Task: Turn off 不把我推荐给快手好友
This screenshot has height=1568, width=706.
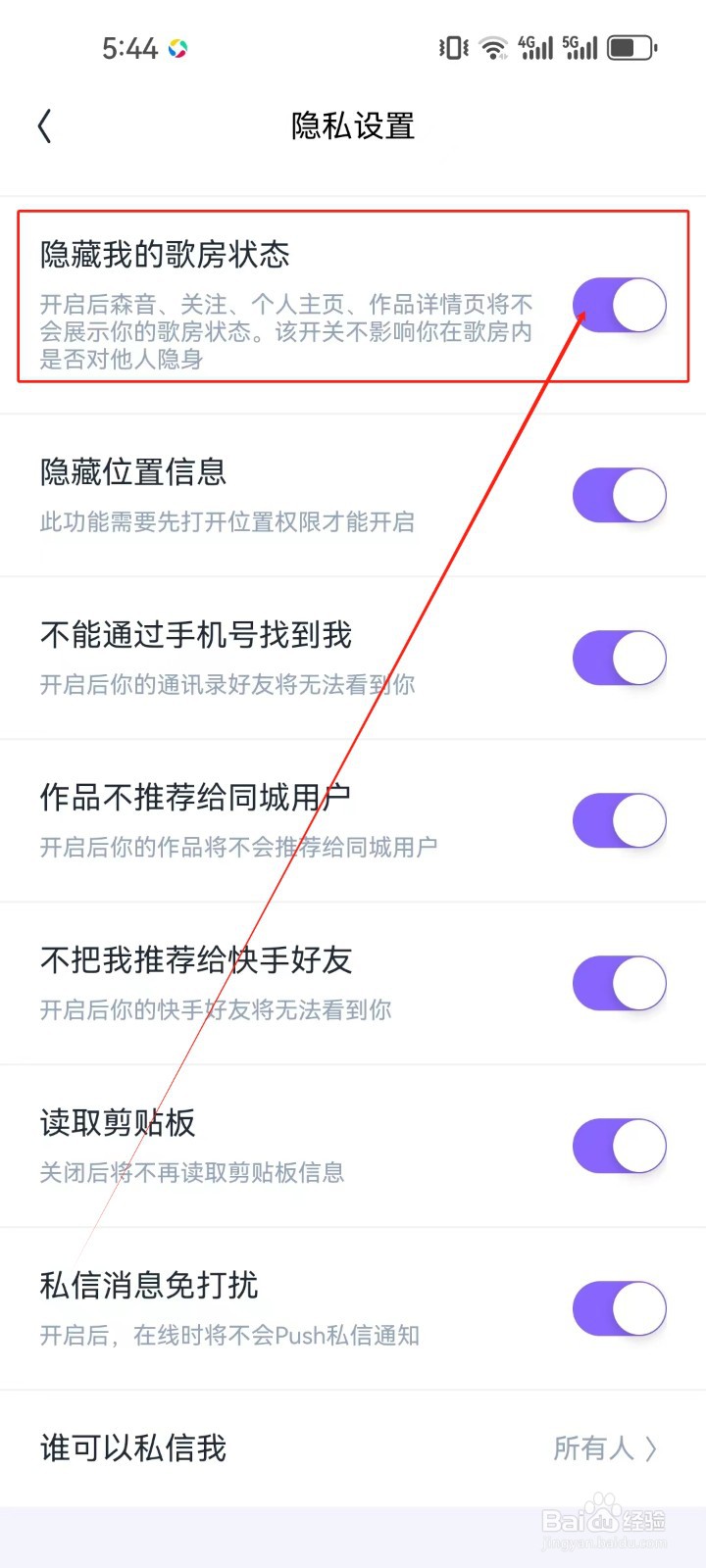Action: click(x=620, y=983)
